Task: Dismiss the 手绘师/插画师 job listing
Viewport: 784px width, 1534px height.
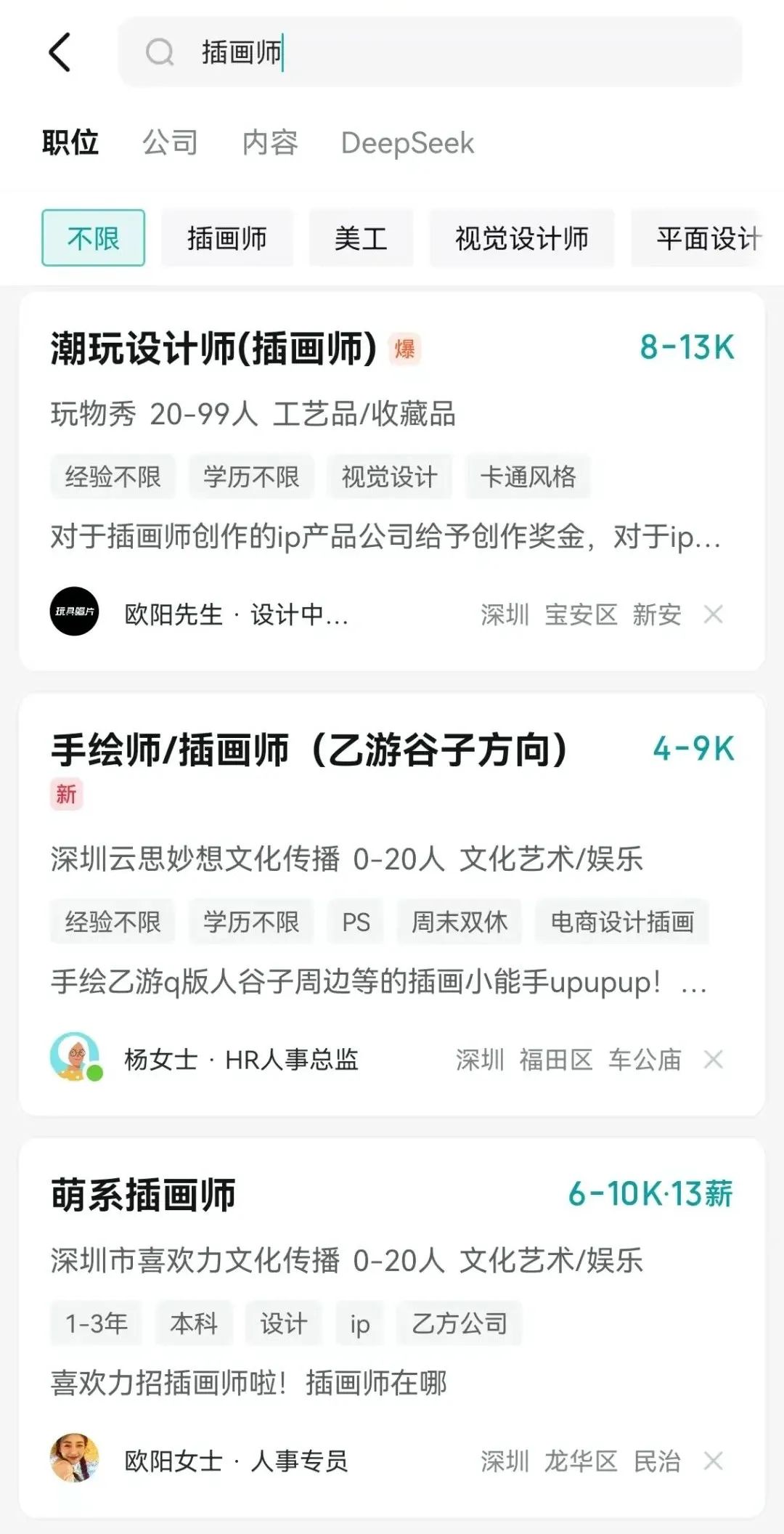Action: [714, 1060]
